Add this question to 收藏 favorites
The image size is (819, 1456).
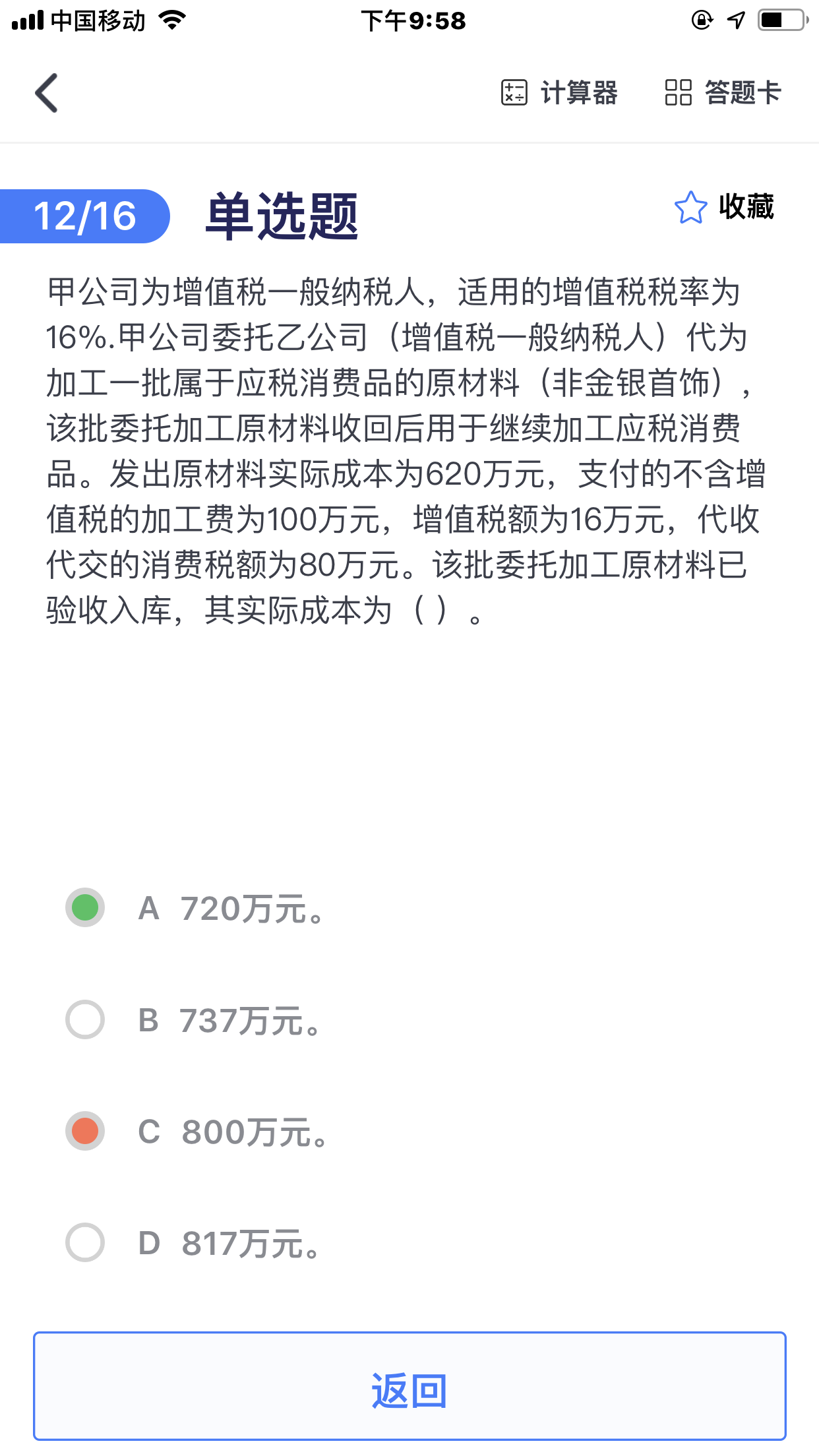click(724, 207)
